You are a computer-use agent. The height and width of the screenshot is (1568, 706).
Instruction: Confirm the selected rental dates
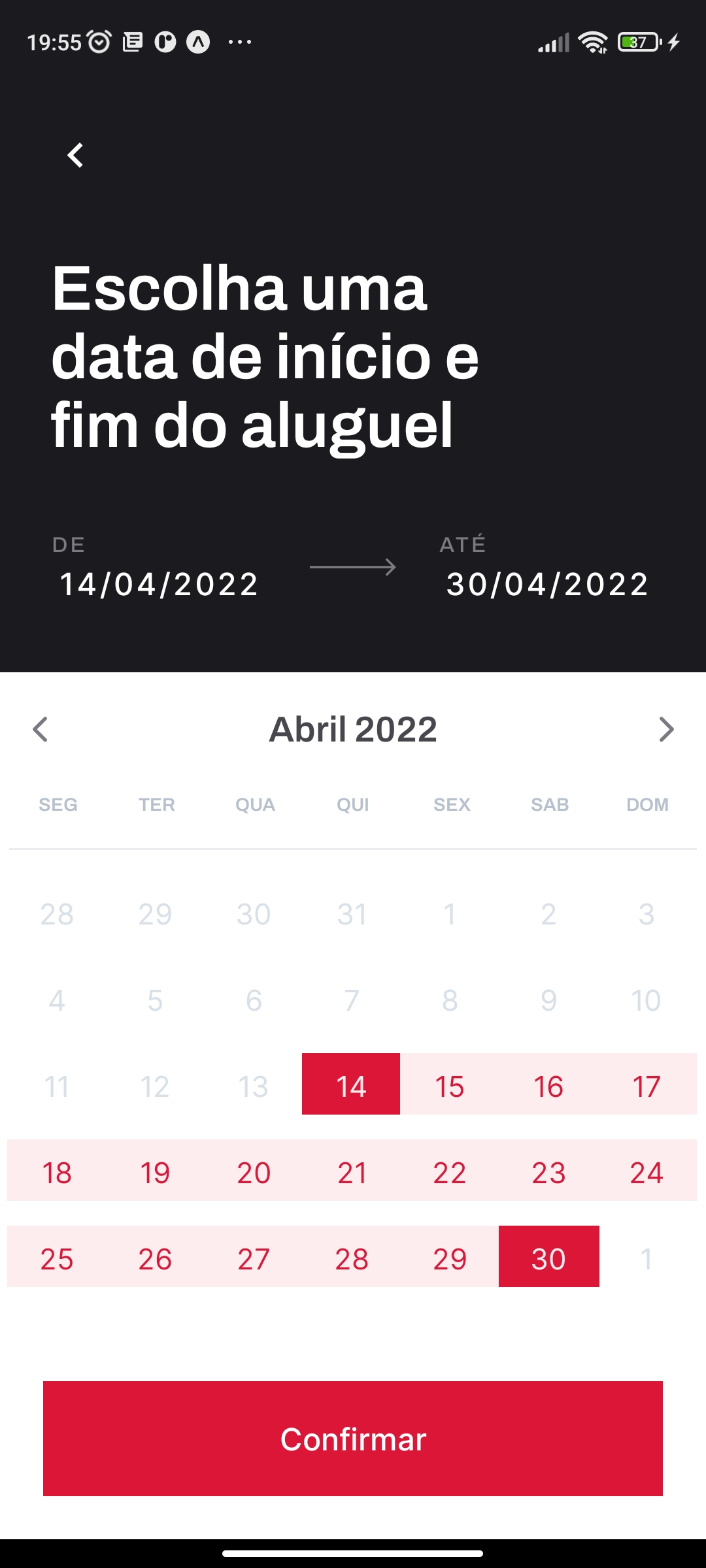pyautogui.click(x=353, y=1439)
